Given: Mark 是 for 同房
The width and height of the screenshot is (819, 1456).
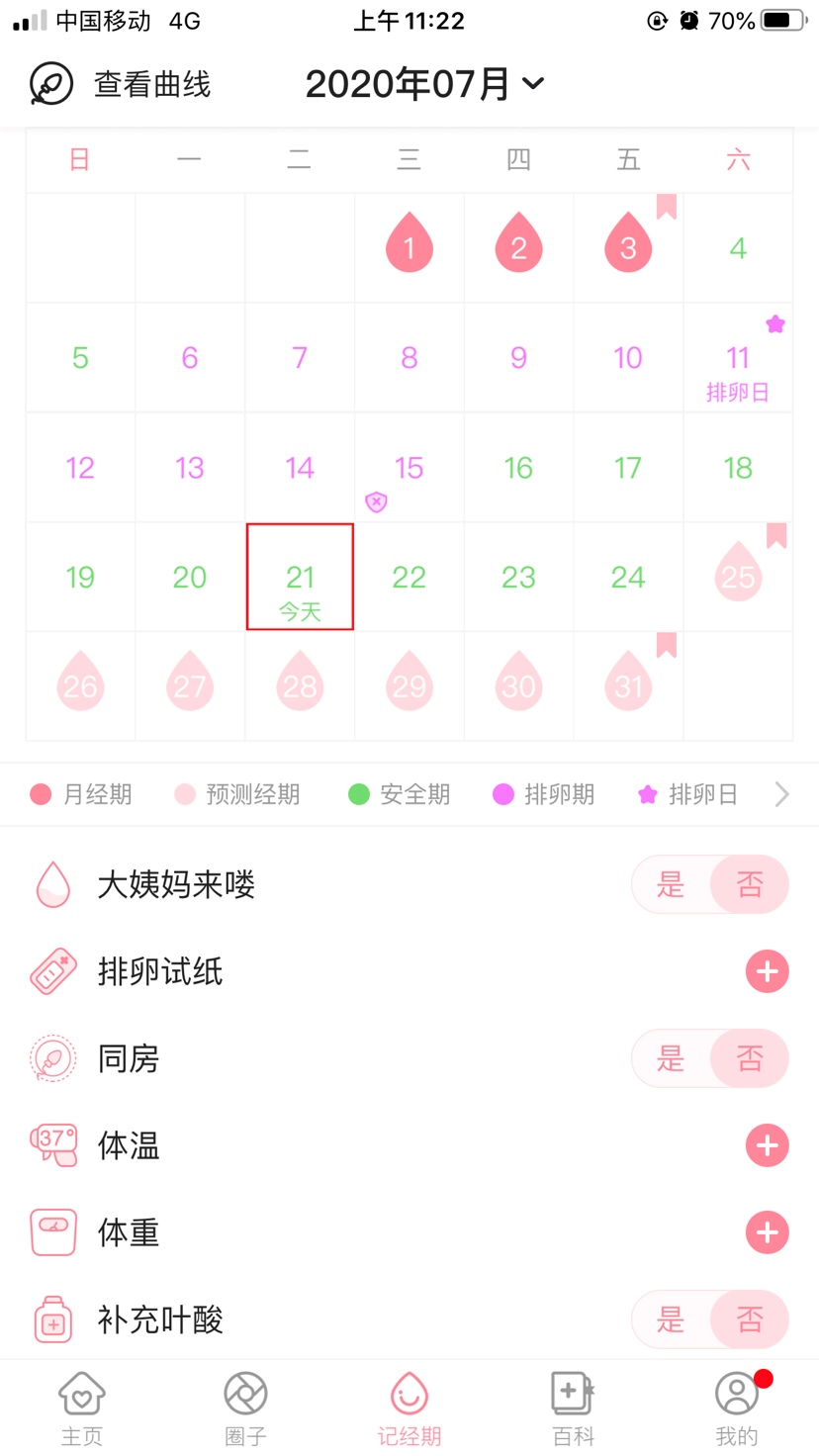Looking at the screenshot, I should pyautogui.click(x=671, y=1058).
